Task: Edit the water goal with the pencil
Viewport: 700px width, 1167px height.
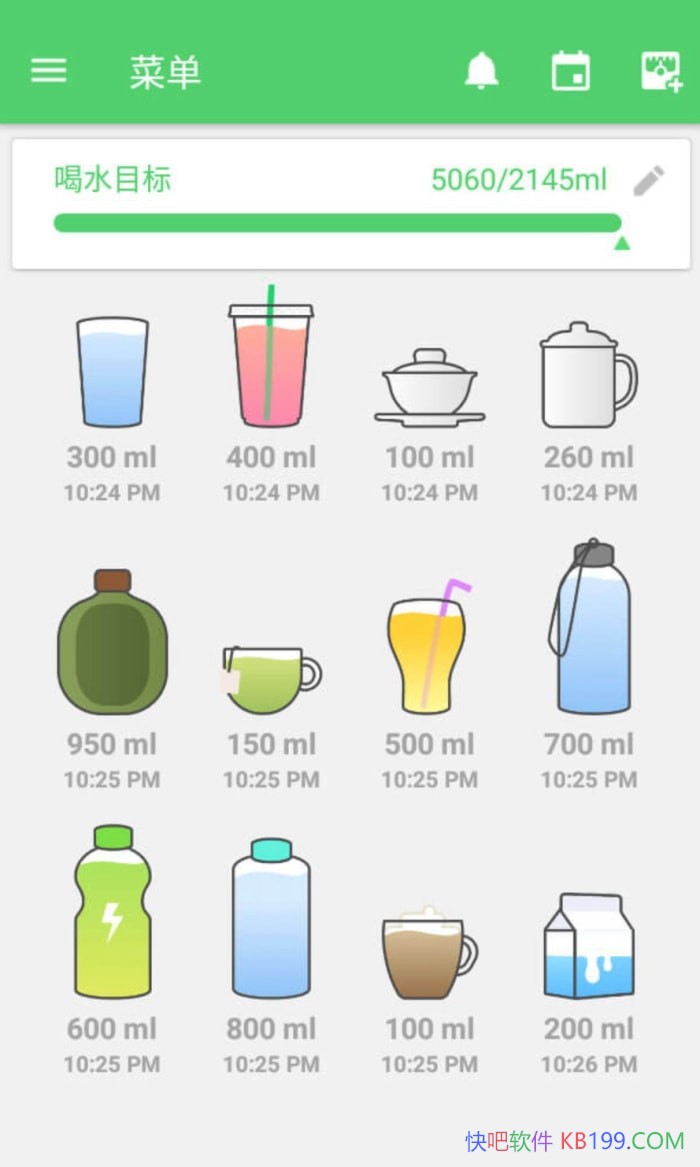Action: click(x=649, y=181)
